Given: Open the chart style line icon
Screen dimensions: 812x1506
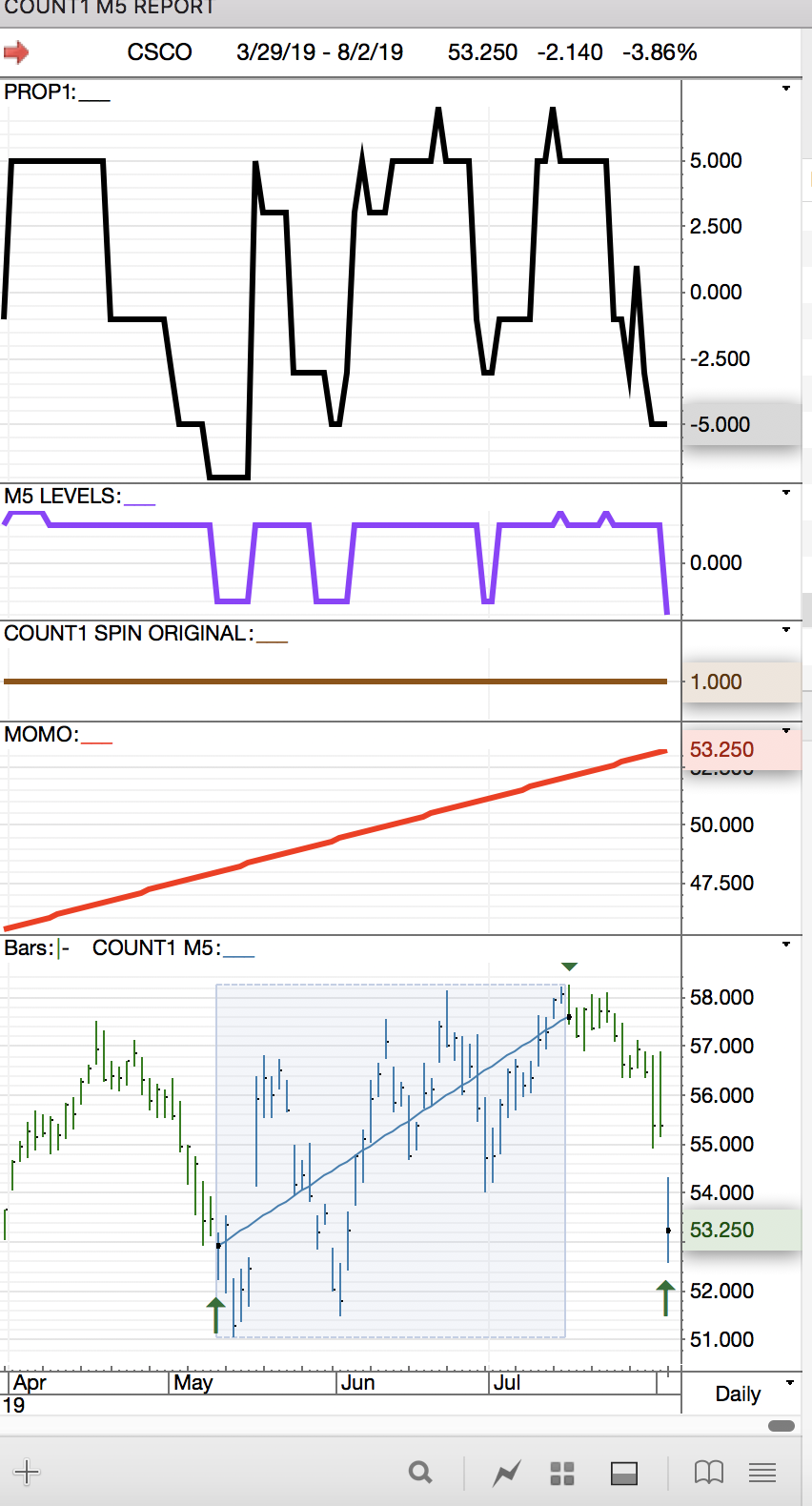Looking at the screenshot, I should (506, 1474).
